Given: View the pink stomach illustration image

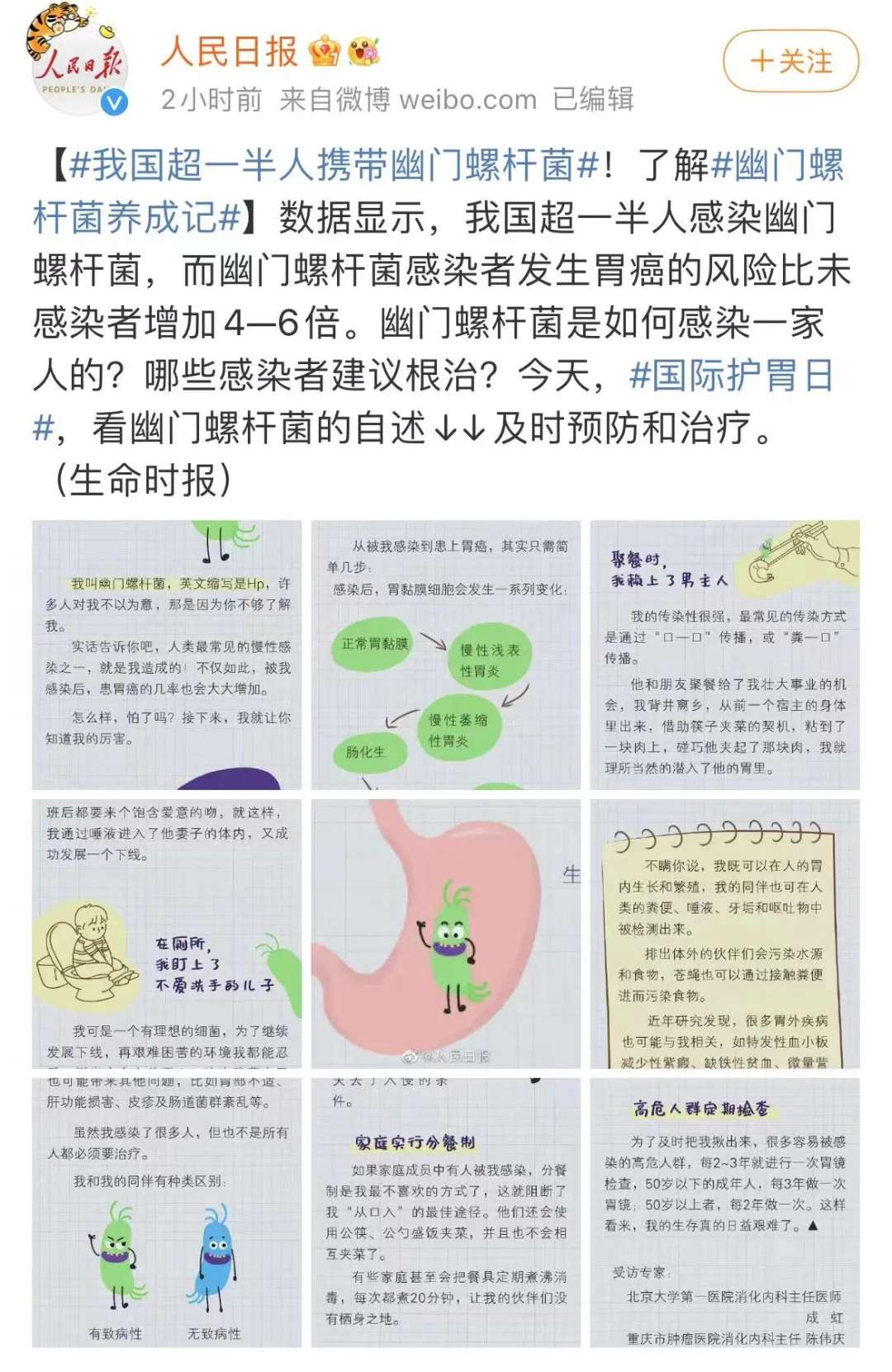Looking at the screenshot, I should point(446,934).
